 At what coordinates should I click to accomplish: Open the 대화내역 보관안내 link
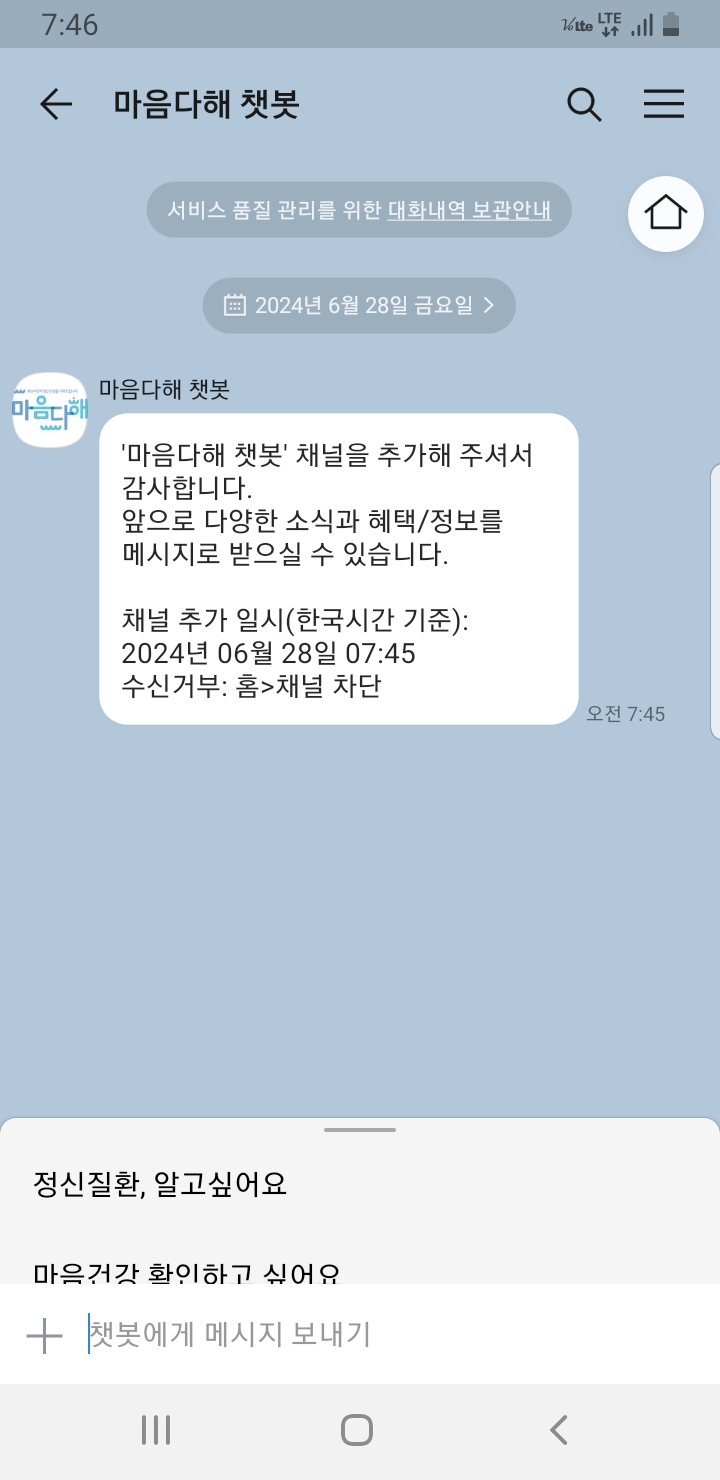click(469, 210)
